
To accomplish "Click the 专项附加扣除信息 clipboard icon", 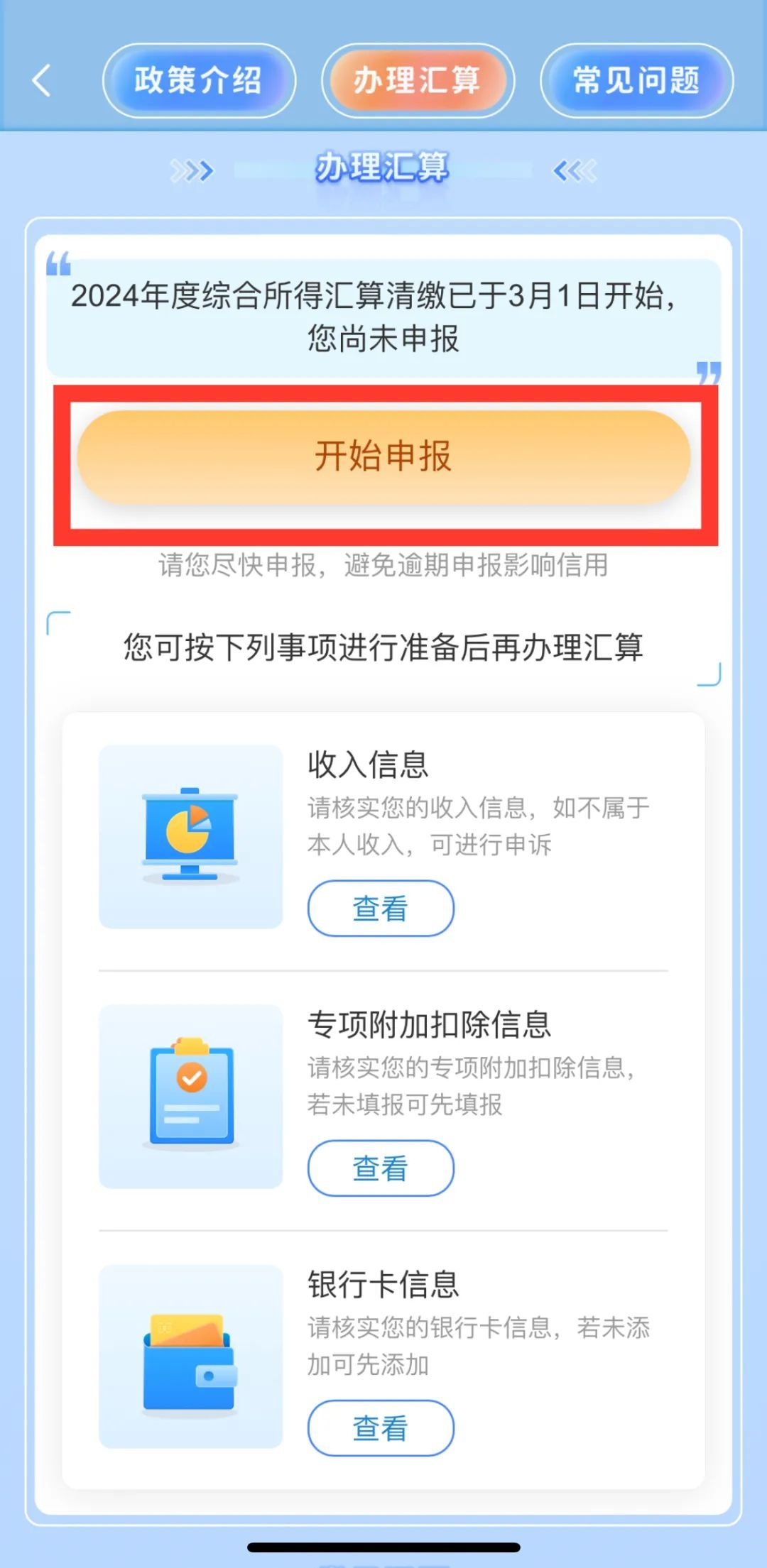I will (x=190, y=1097).
